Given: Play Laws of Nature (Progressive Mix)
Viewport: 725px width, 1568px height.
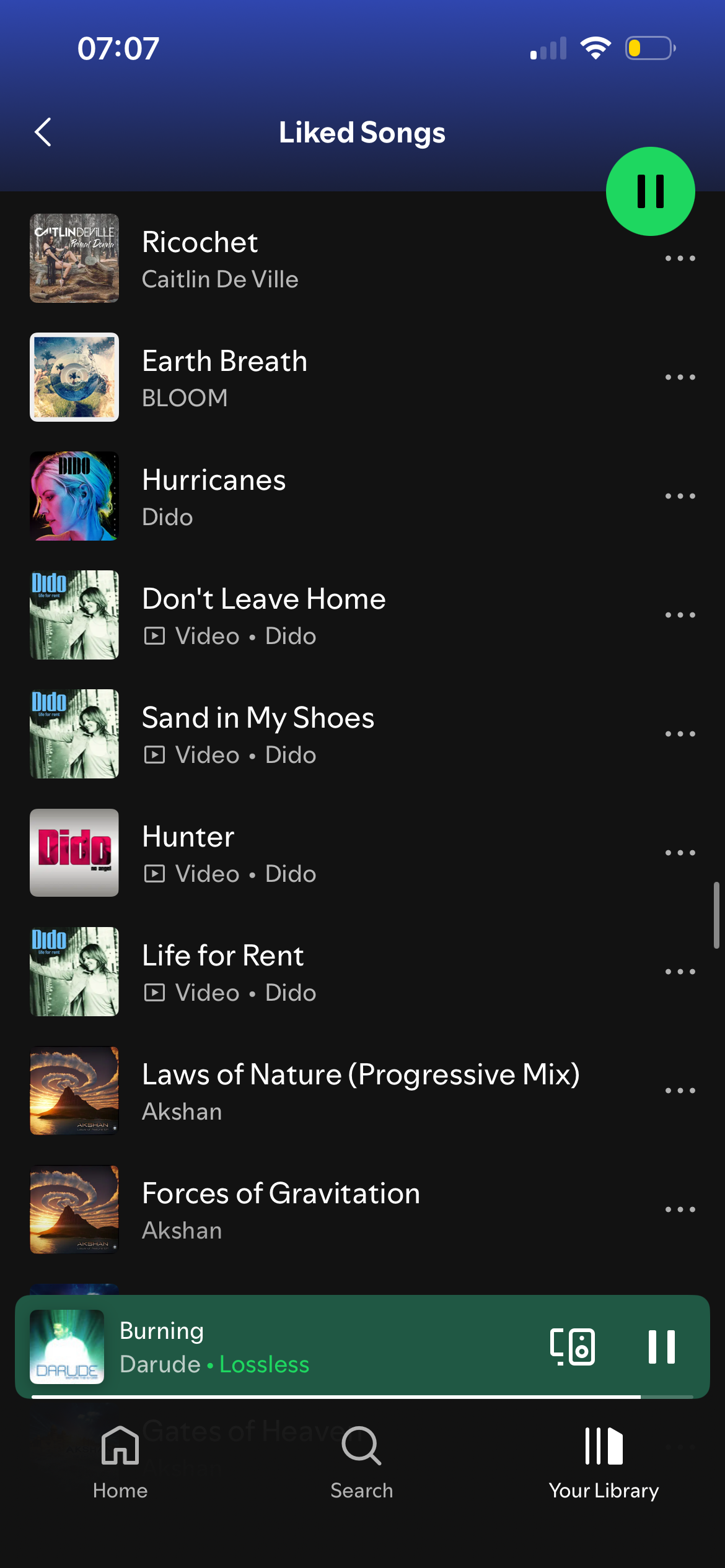Looking at the screenshot, I should [361, 1091].
